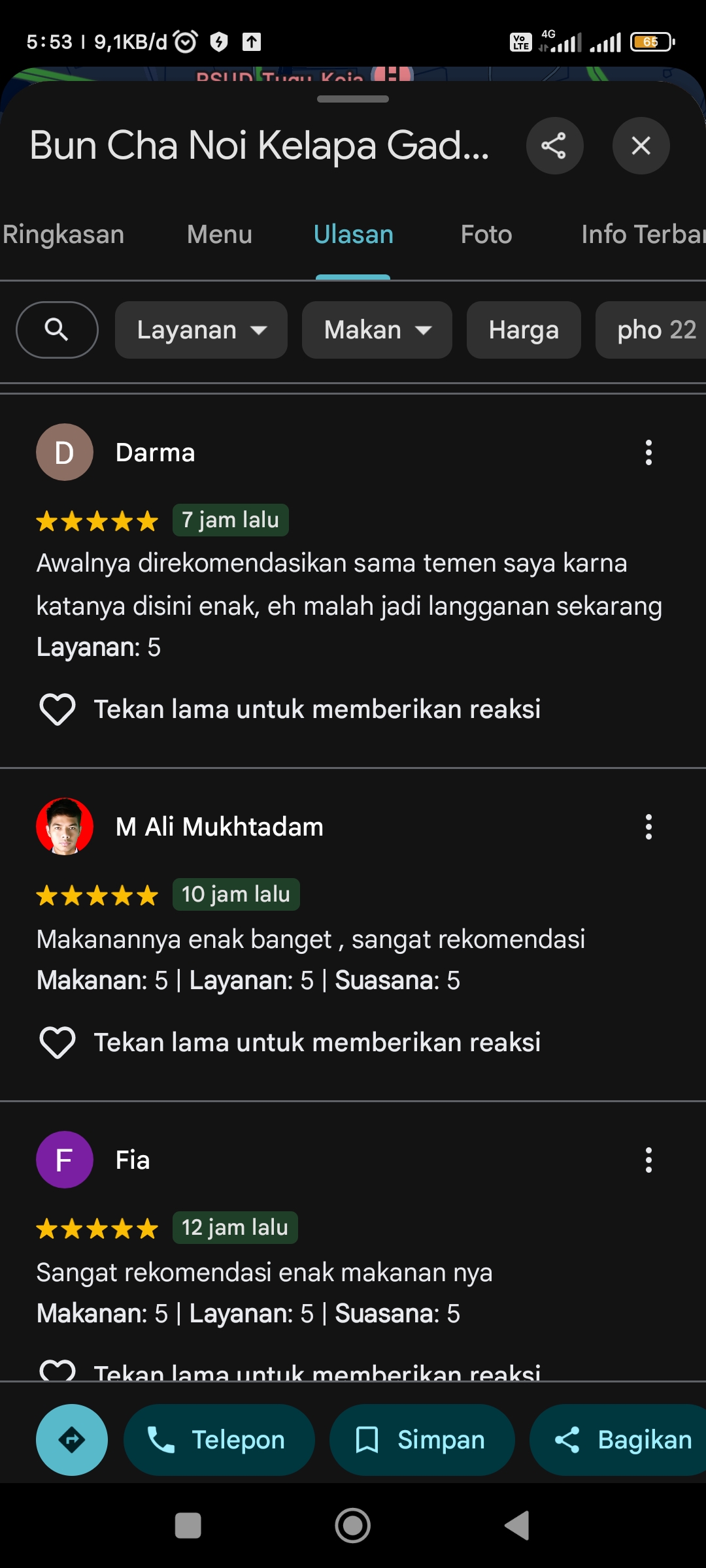
Task: Open overflow menu on Darma's review
Action: tap(648, 452)
